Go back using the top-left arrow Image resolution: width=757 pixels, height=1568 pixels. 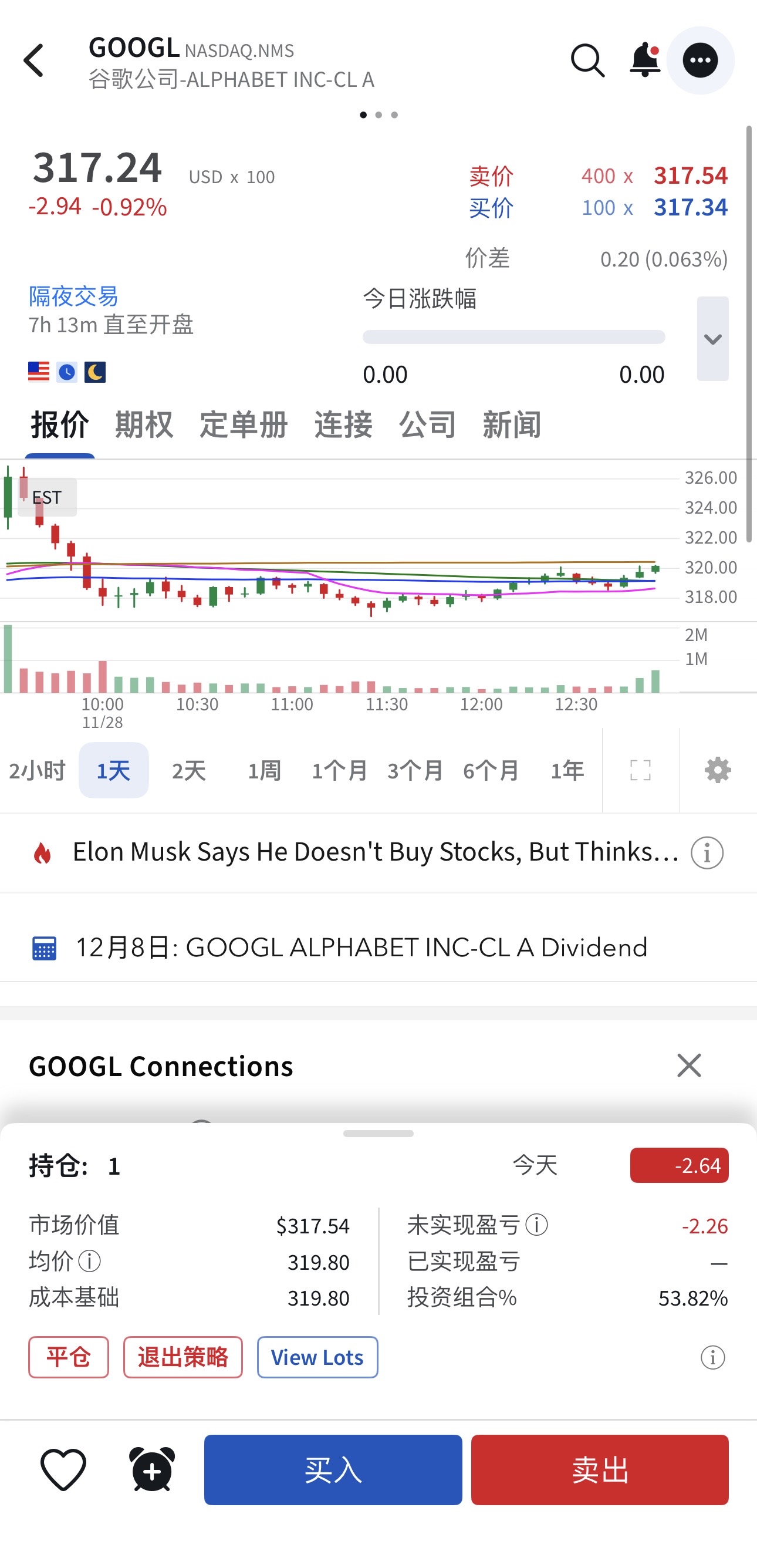(x=34, y=61)
